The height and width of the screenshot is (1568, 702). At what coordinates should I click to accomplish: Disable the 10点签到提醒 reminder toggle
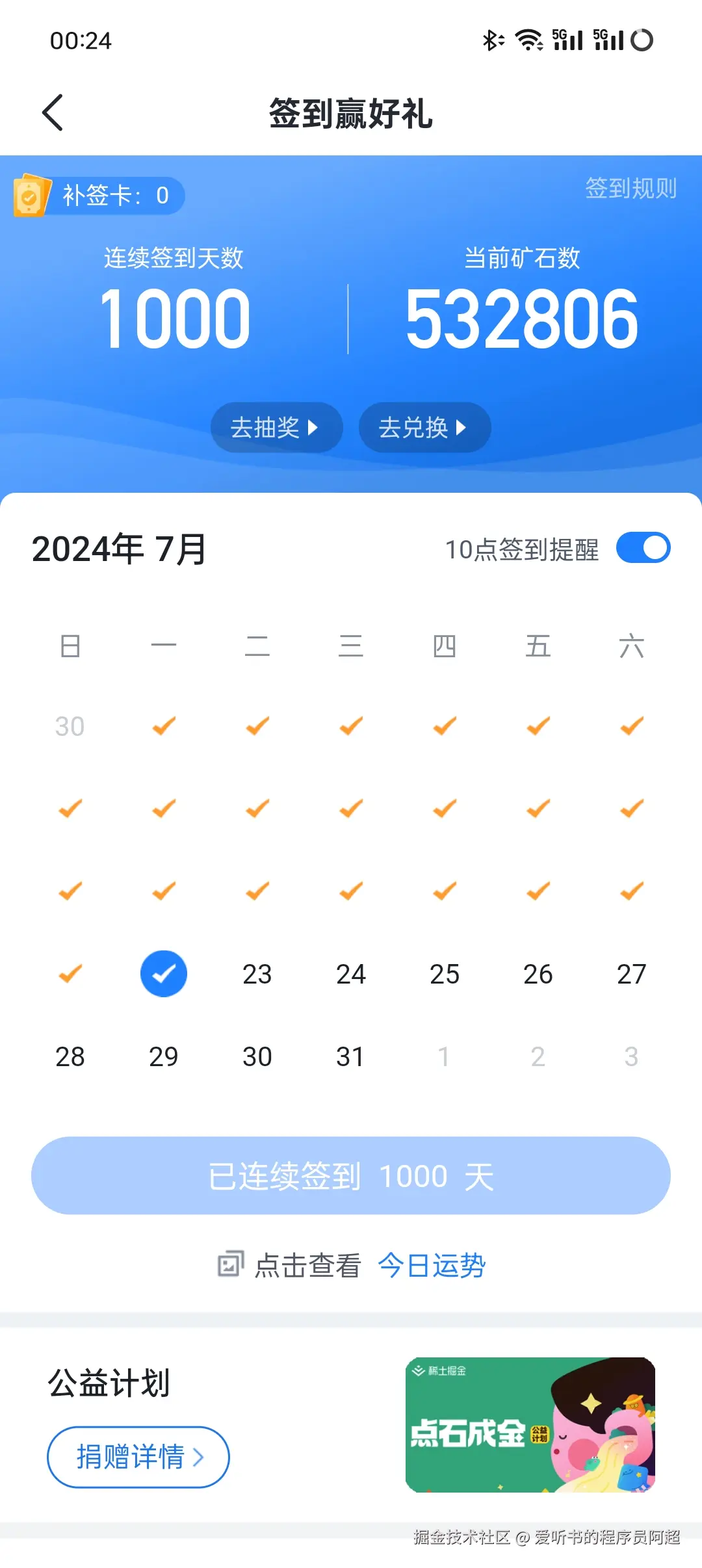(x=643, y=548)
